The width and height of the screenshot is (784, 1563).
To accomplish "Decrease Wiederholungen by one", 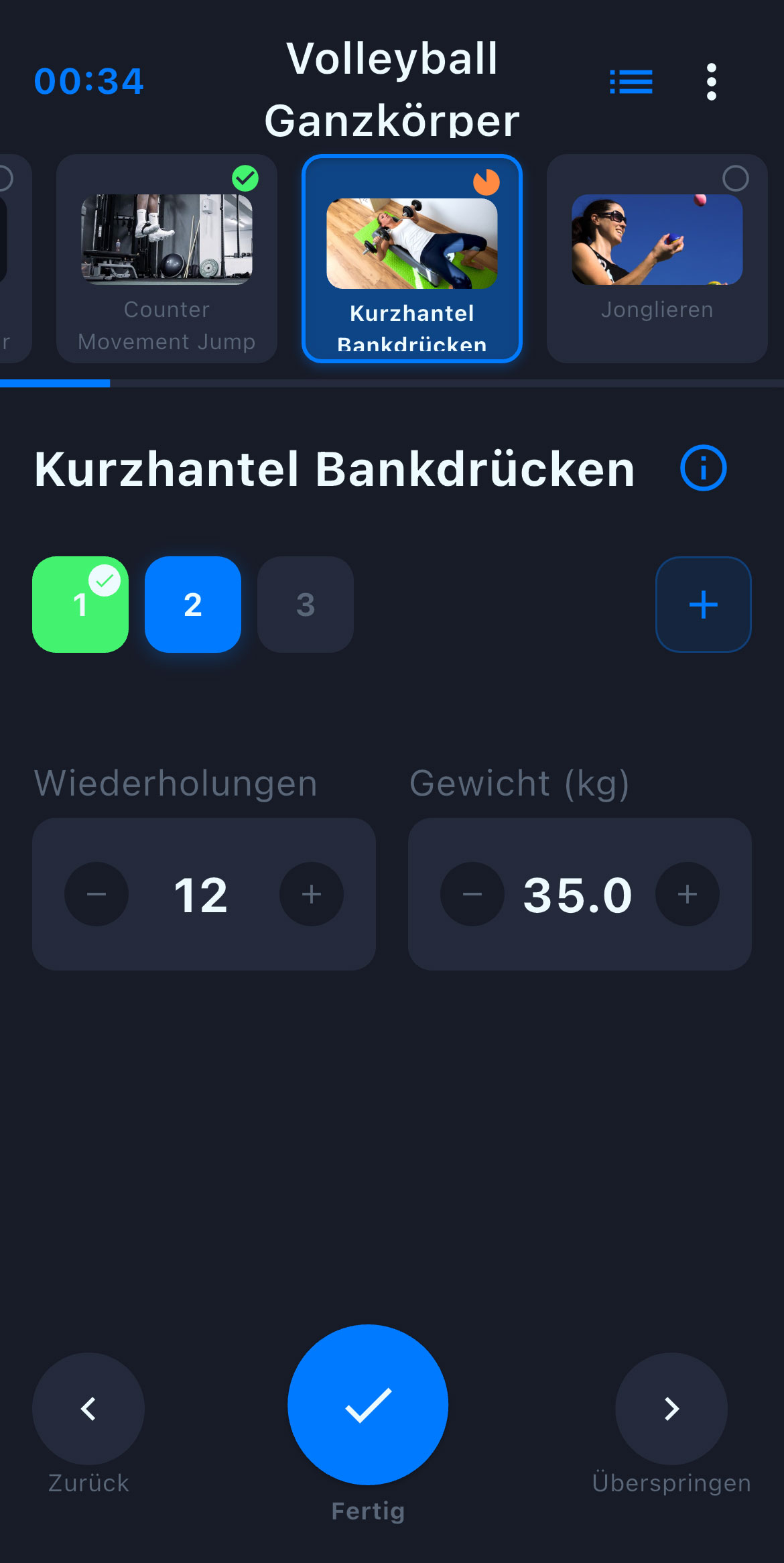I will coord(96,894).
